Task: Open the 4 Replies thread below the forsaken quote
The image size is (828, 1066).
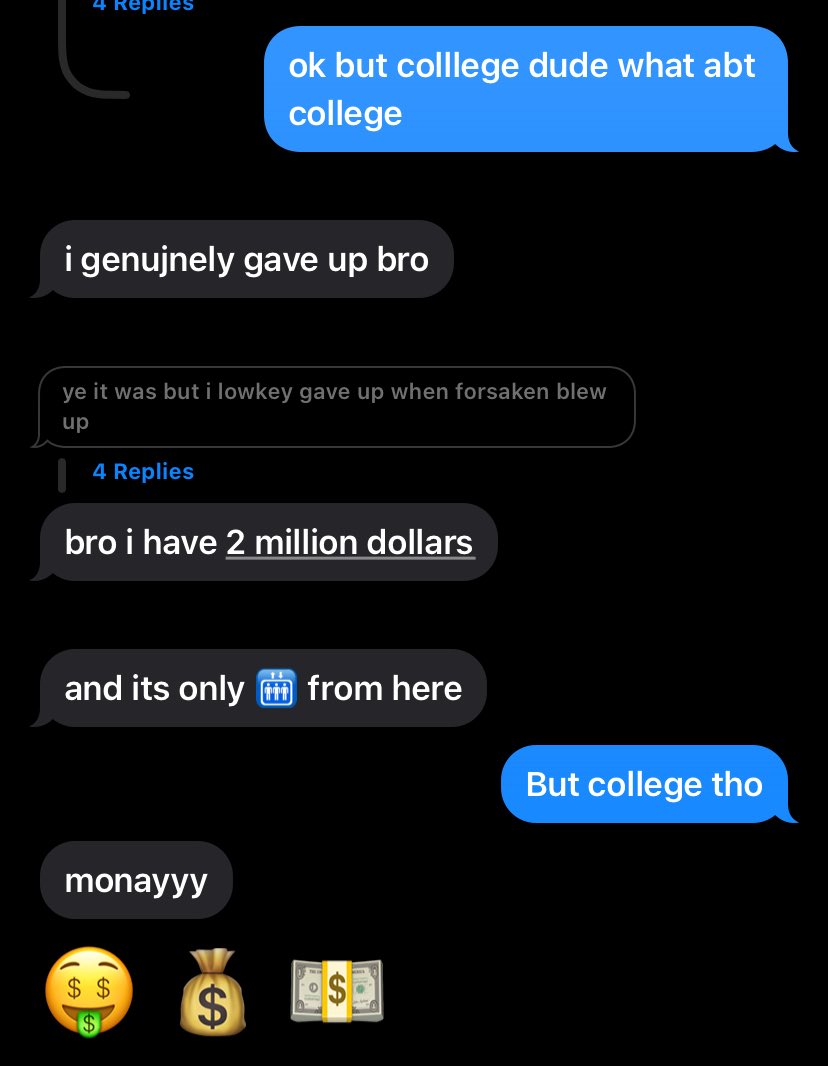Action: click(x=143, y=472)
